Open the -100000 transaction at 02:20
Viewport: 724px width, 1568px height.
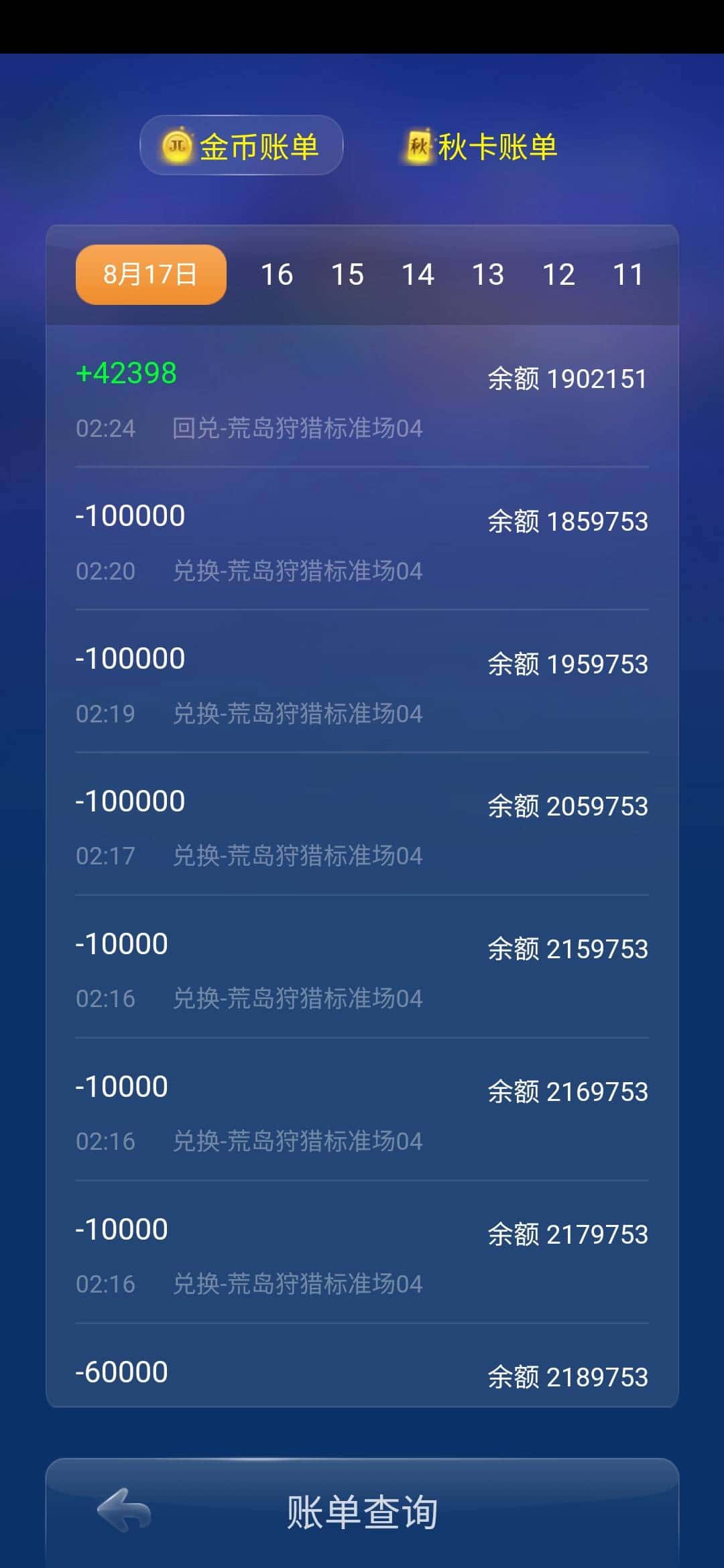click(131, 515)
